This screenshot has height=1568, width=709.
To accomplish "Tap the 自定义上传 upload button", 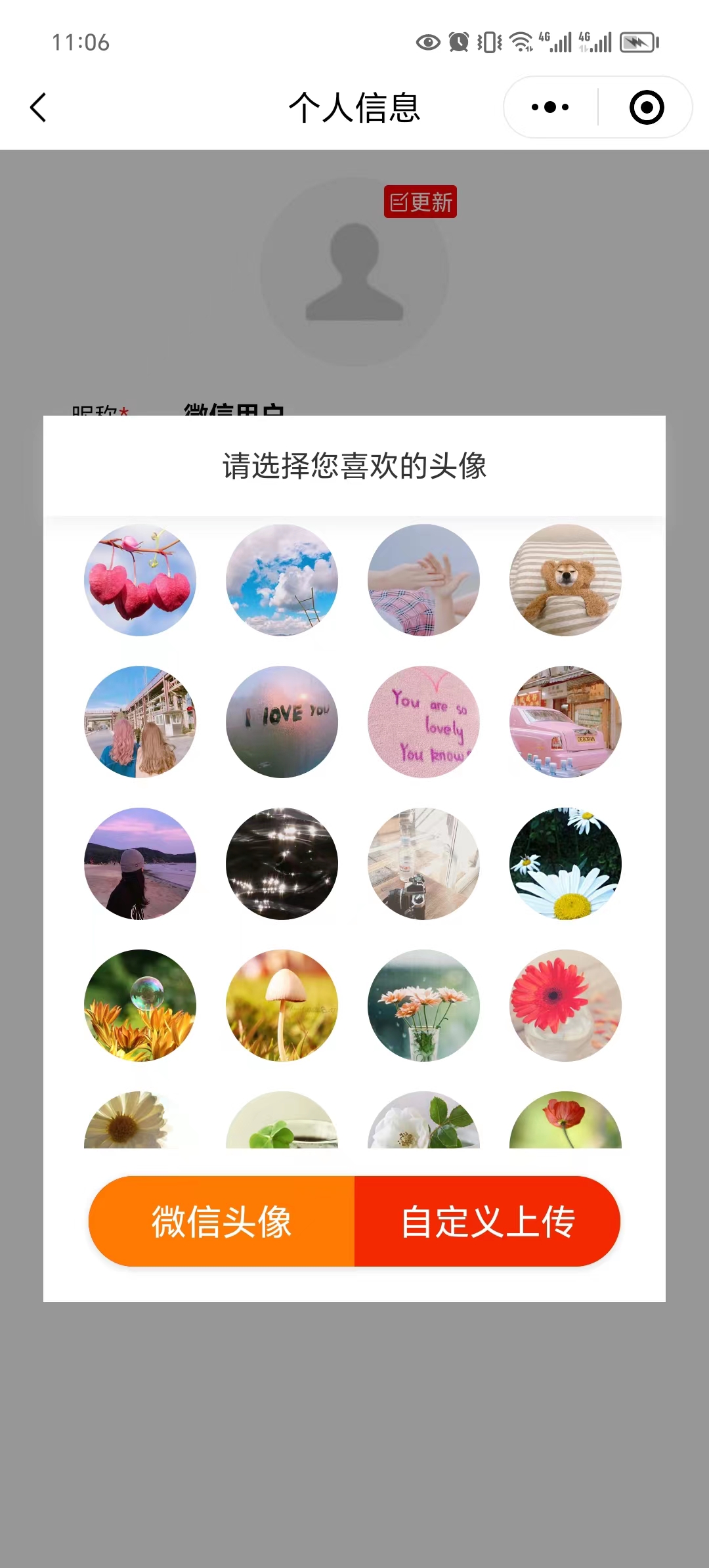I will [488, 1220].
